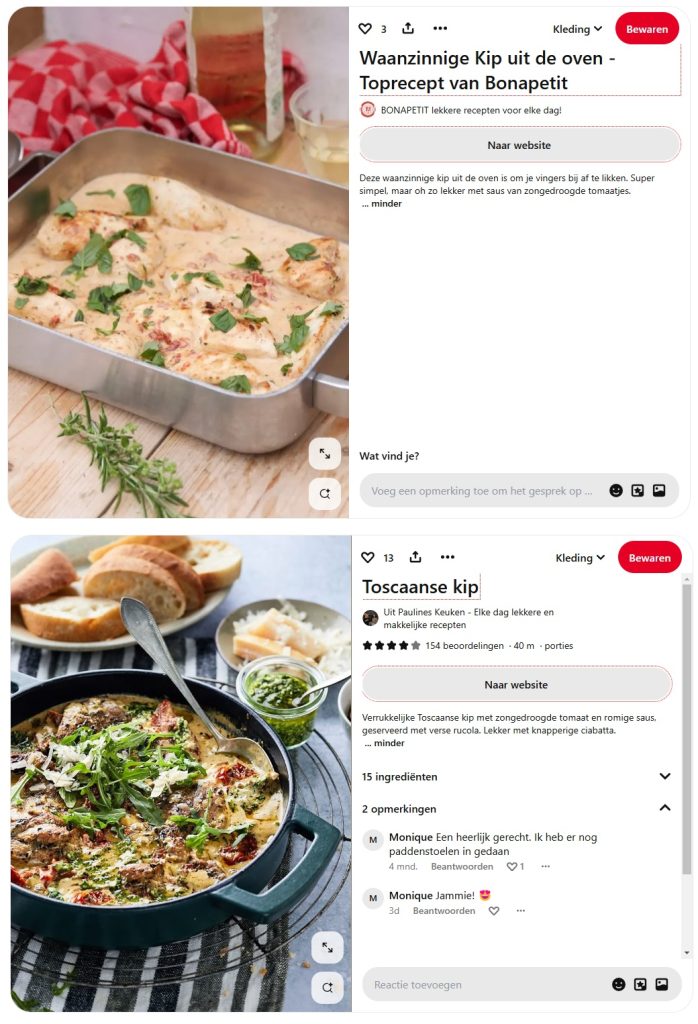Share the Waanzinnige Kip pin
Viewport: 698px width, 1024px height.
pos(408,28)
